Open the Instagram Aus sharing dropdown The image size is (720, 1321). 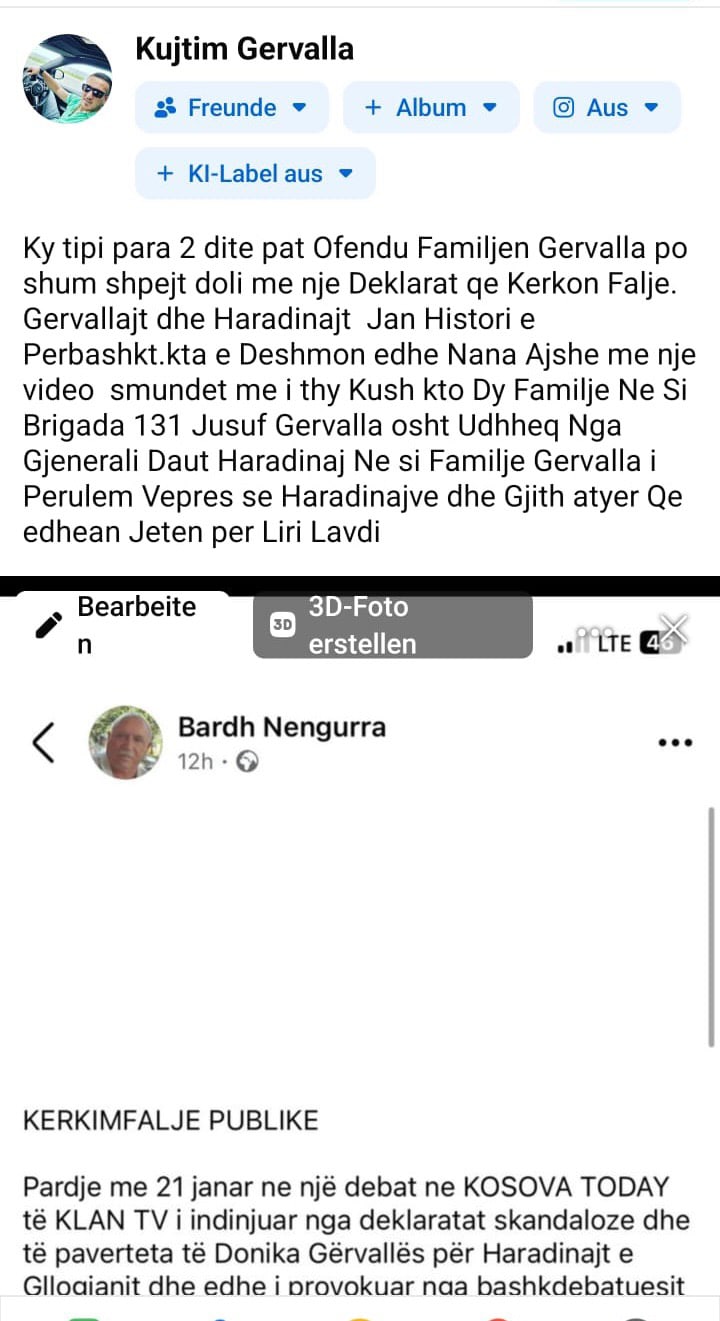606,108
